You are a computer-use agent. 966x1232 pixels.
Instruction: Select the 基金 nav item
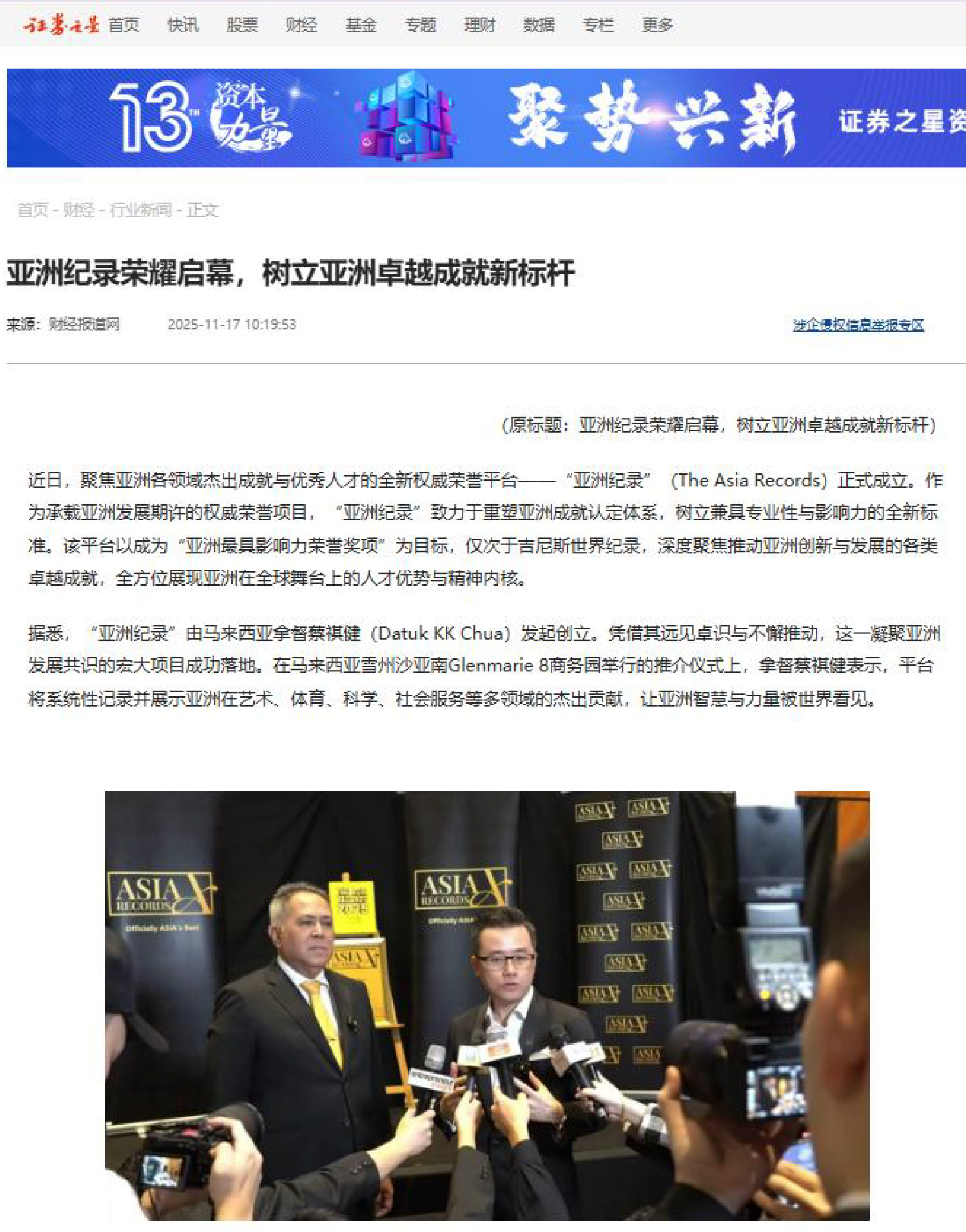[361, 25]
